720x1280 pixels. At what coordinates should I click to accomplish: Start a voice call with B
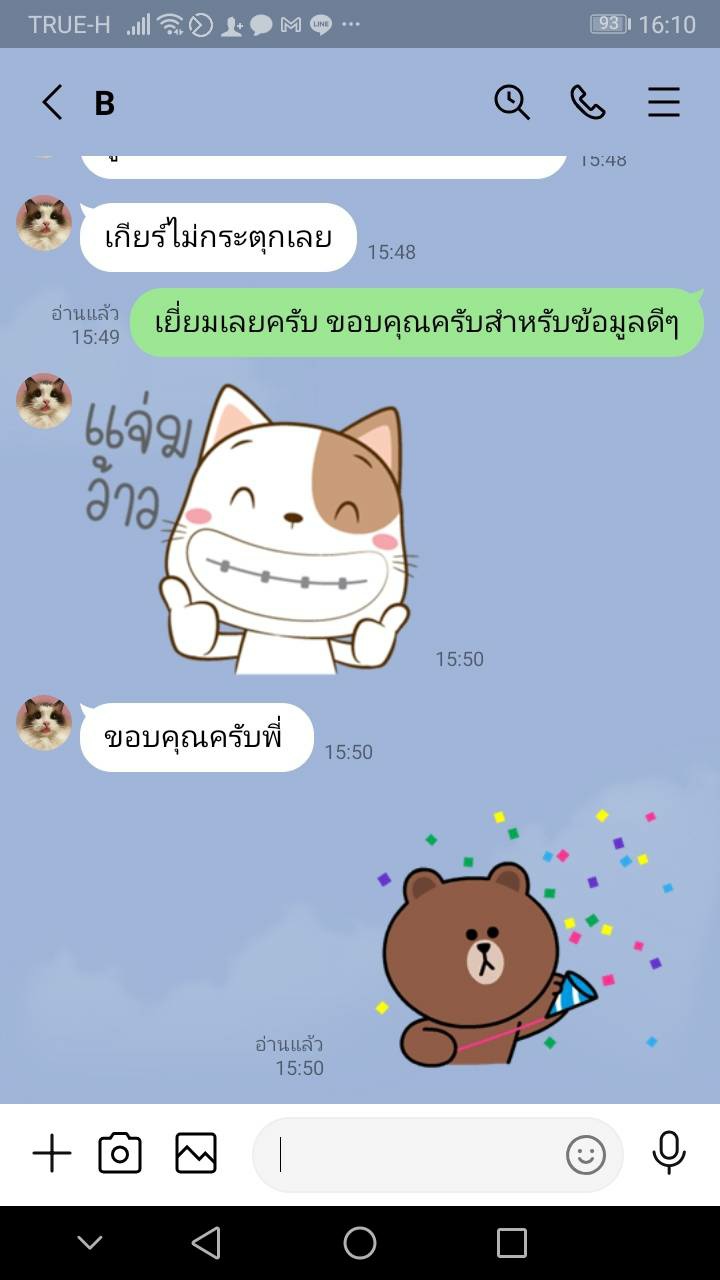pos(588,102)
